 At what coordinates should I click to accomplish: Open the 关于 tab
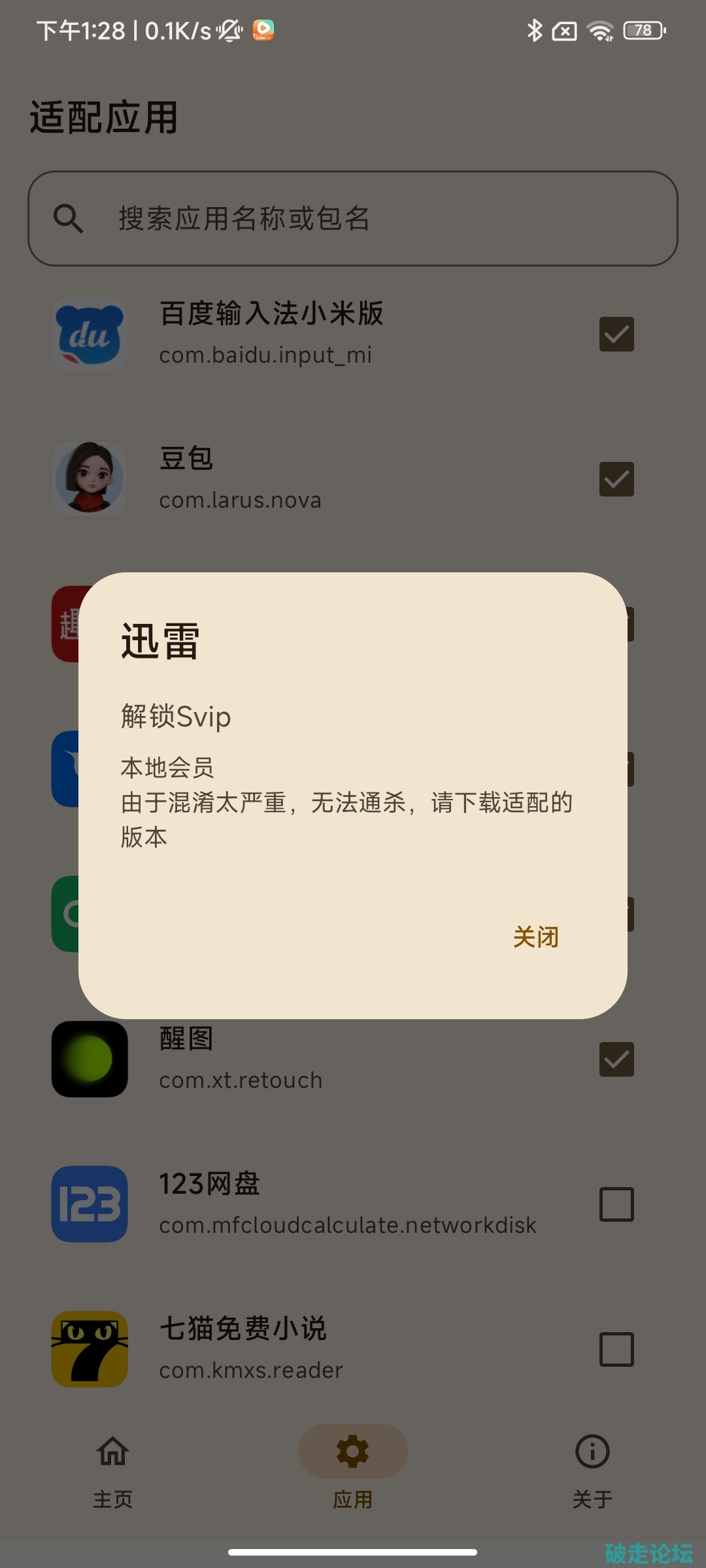point(592,1470)
